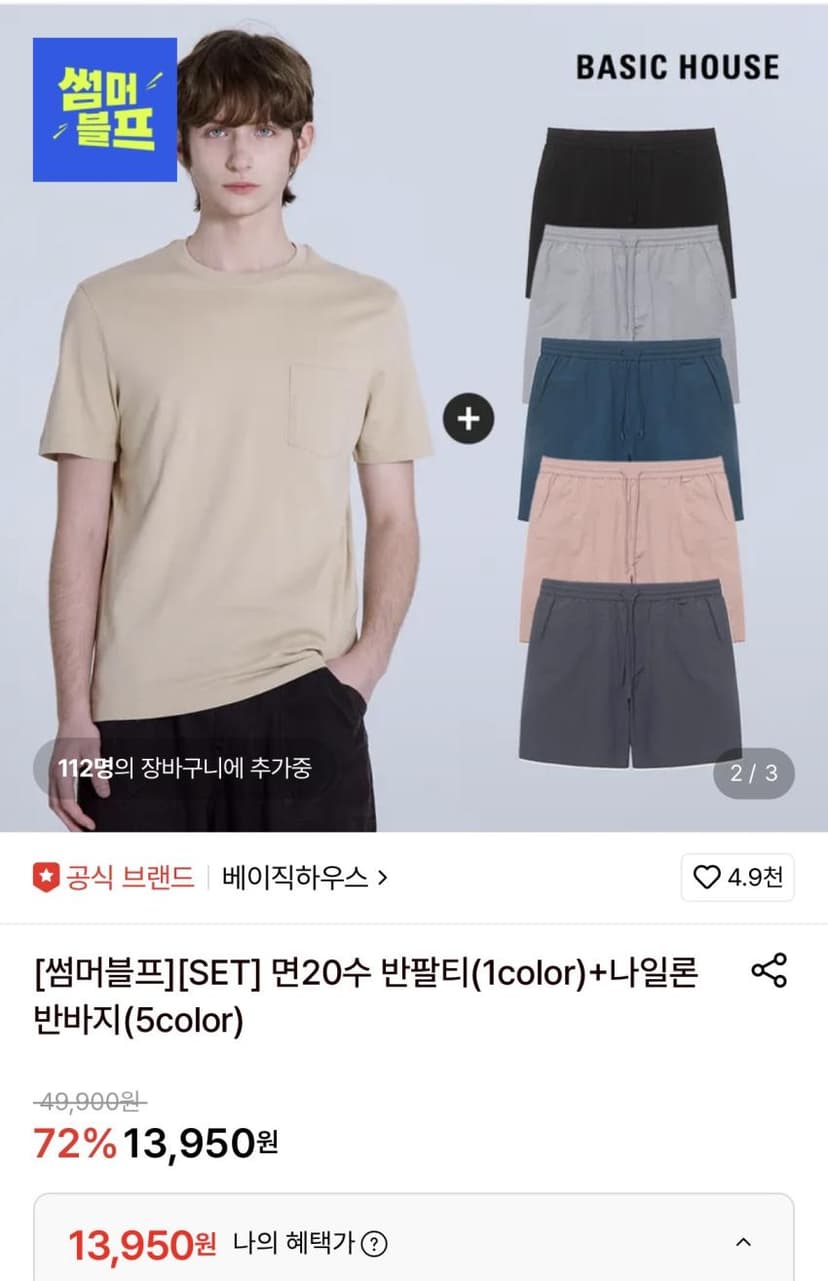Collapse the 나의 혜택가 section chevron
This screenshot has height=1281, width=828.
743,1243
